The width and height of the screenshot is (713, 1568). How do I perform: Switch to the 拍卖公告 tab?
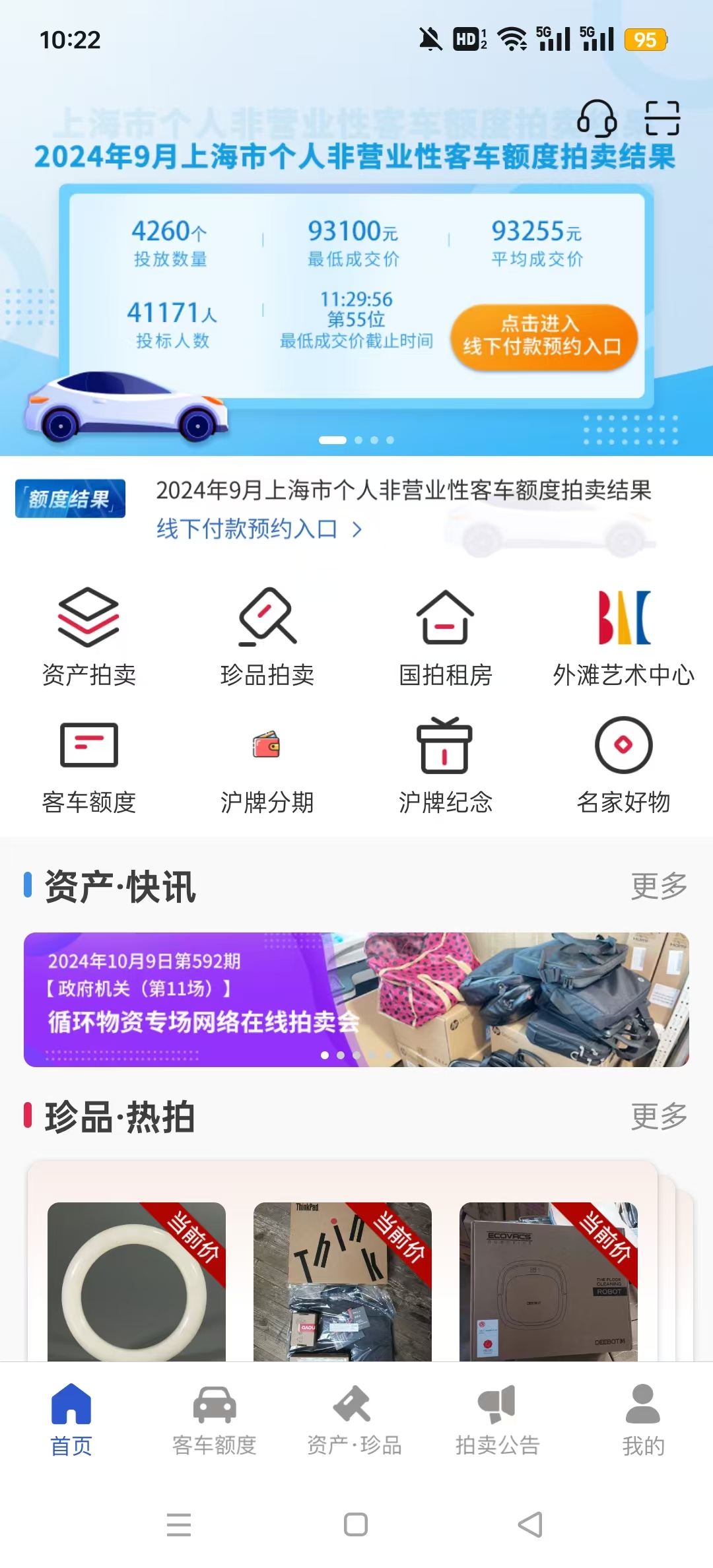[497, 1420]
